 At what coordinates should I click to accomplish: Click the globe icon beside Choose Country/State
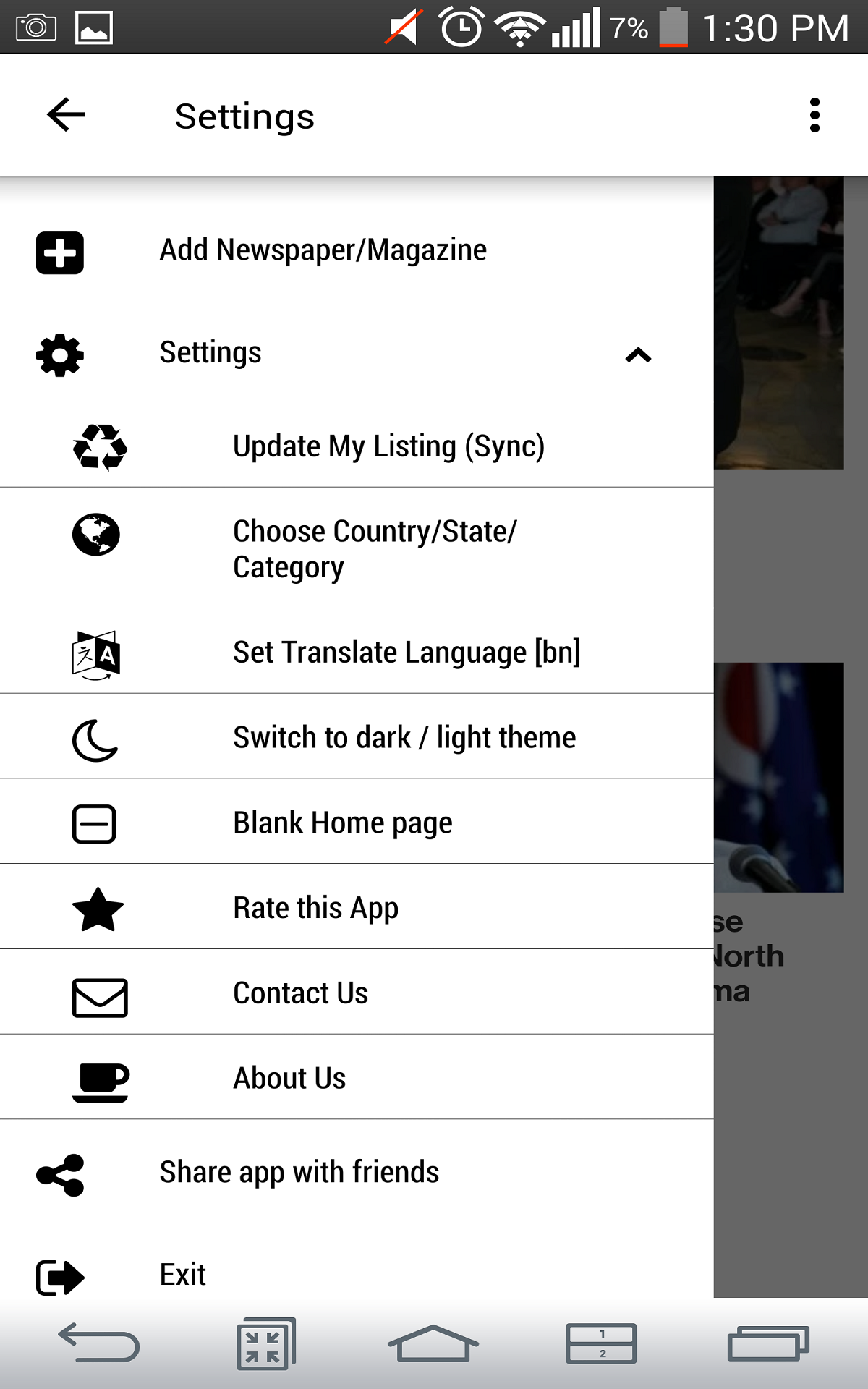pyautogui.click(x=101, y=533)
